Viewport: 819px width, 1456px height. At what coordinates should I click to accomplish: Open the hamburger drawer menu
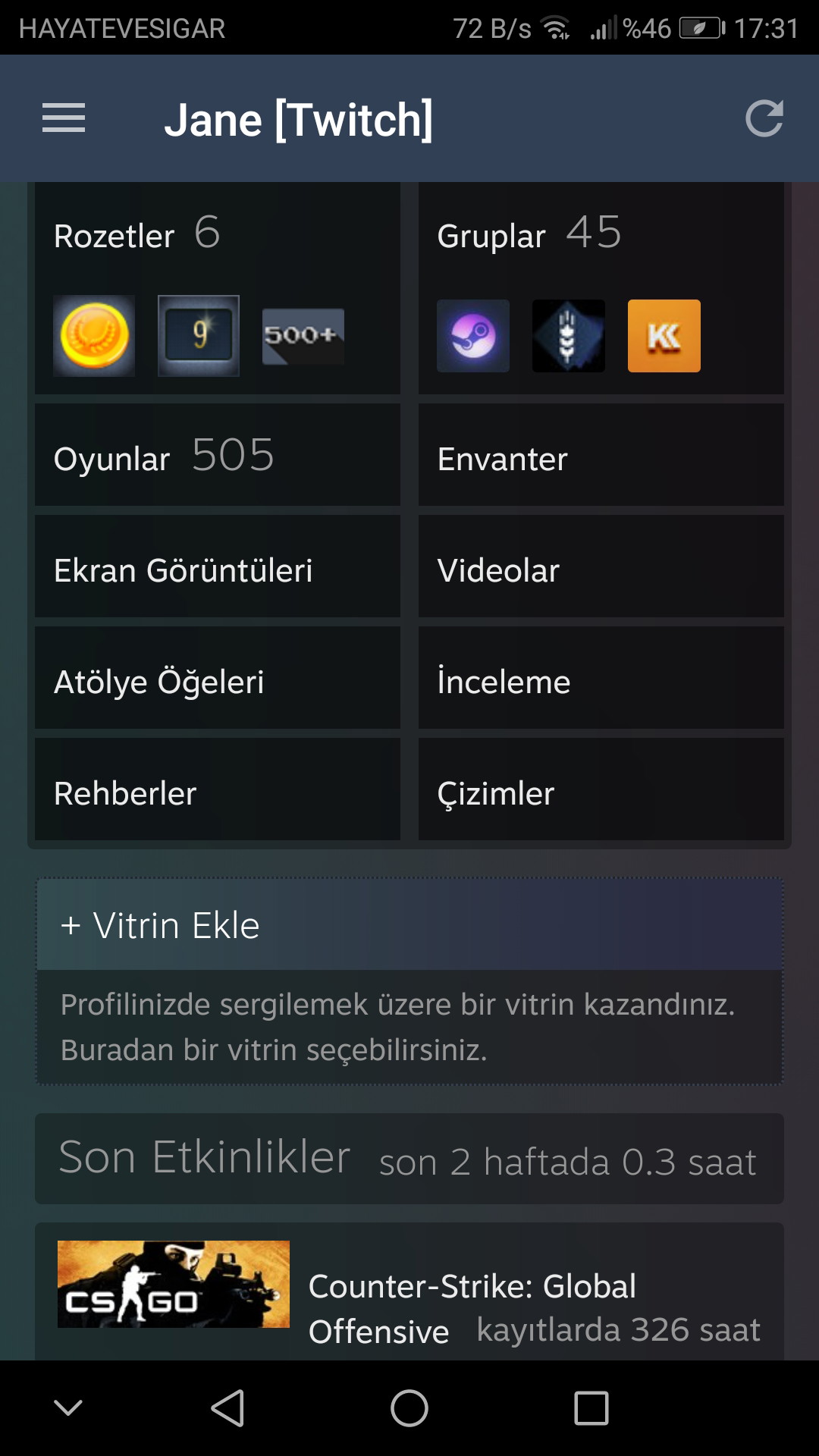coord(64,118)
